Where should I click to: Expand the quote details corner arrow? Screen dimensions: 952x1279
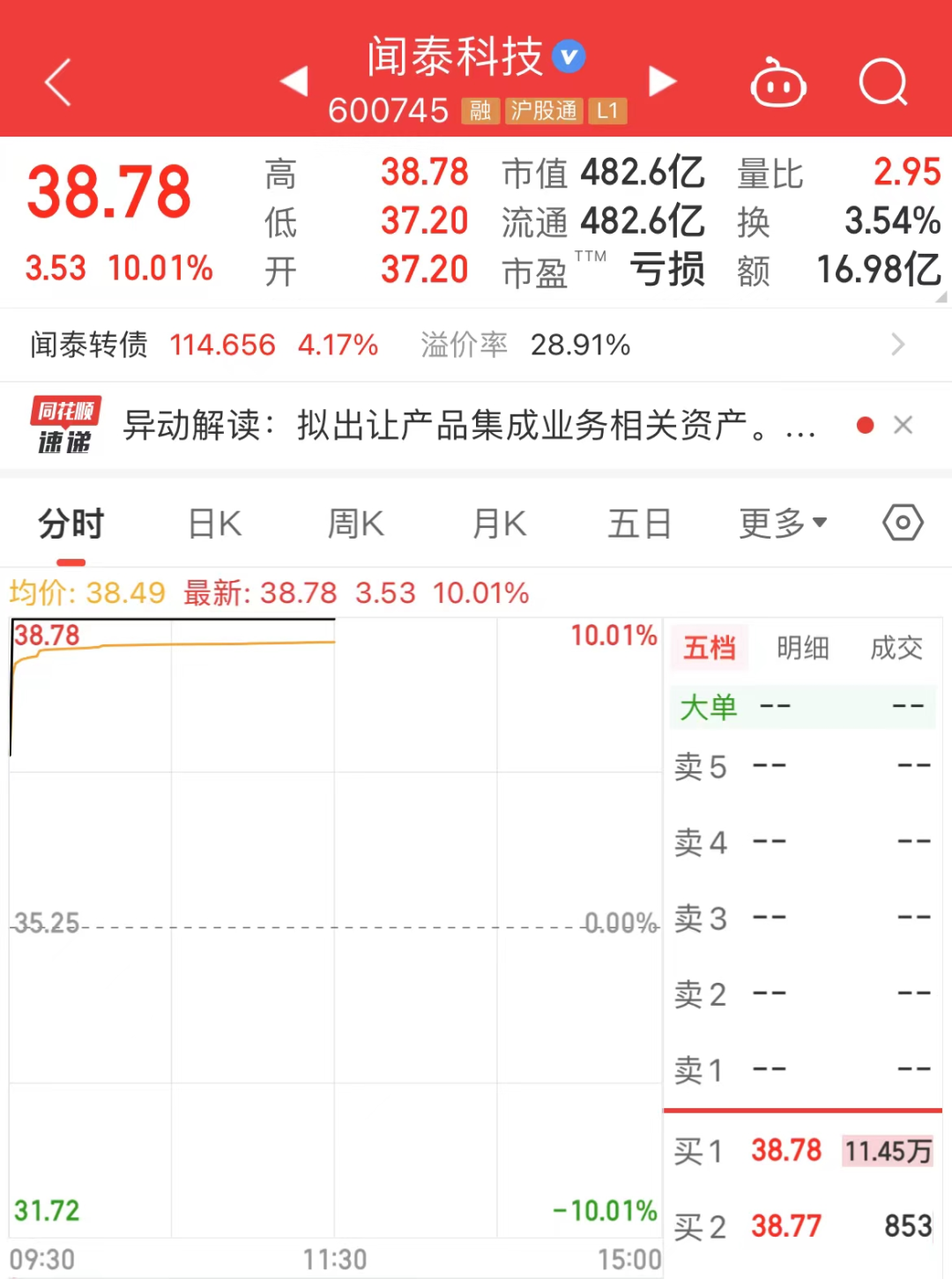click(x=941, y=297)
